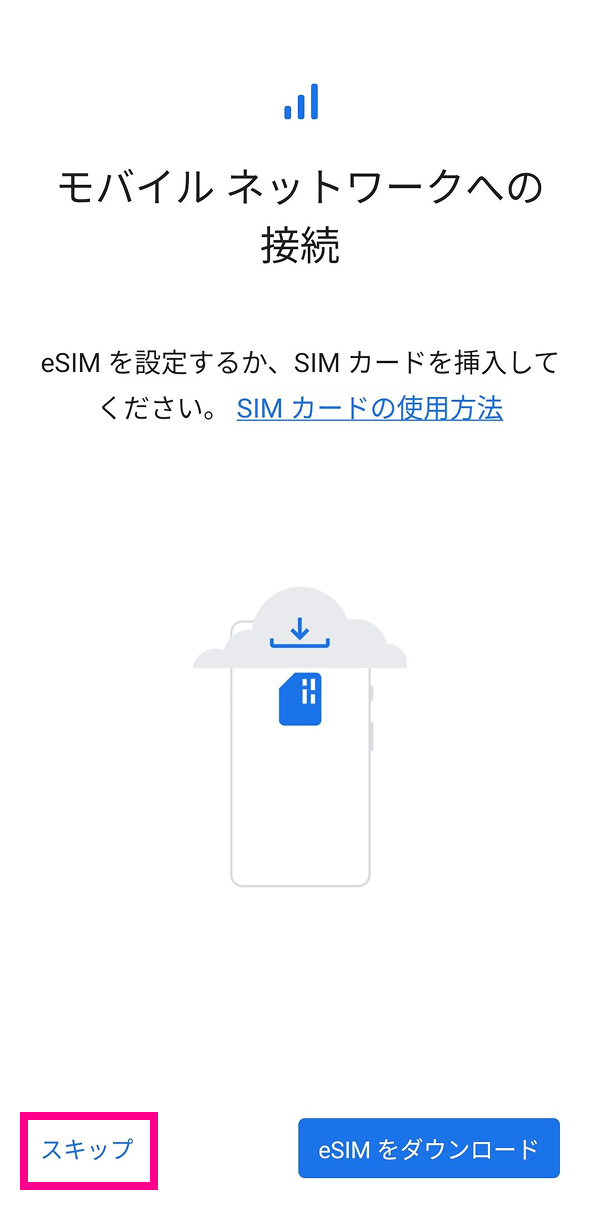Tap eSIM をダウンロード button
Screen dimensions: 600x1208
point(428,1149)
